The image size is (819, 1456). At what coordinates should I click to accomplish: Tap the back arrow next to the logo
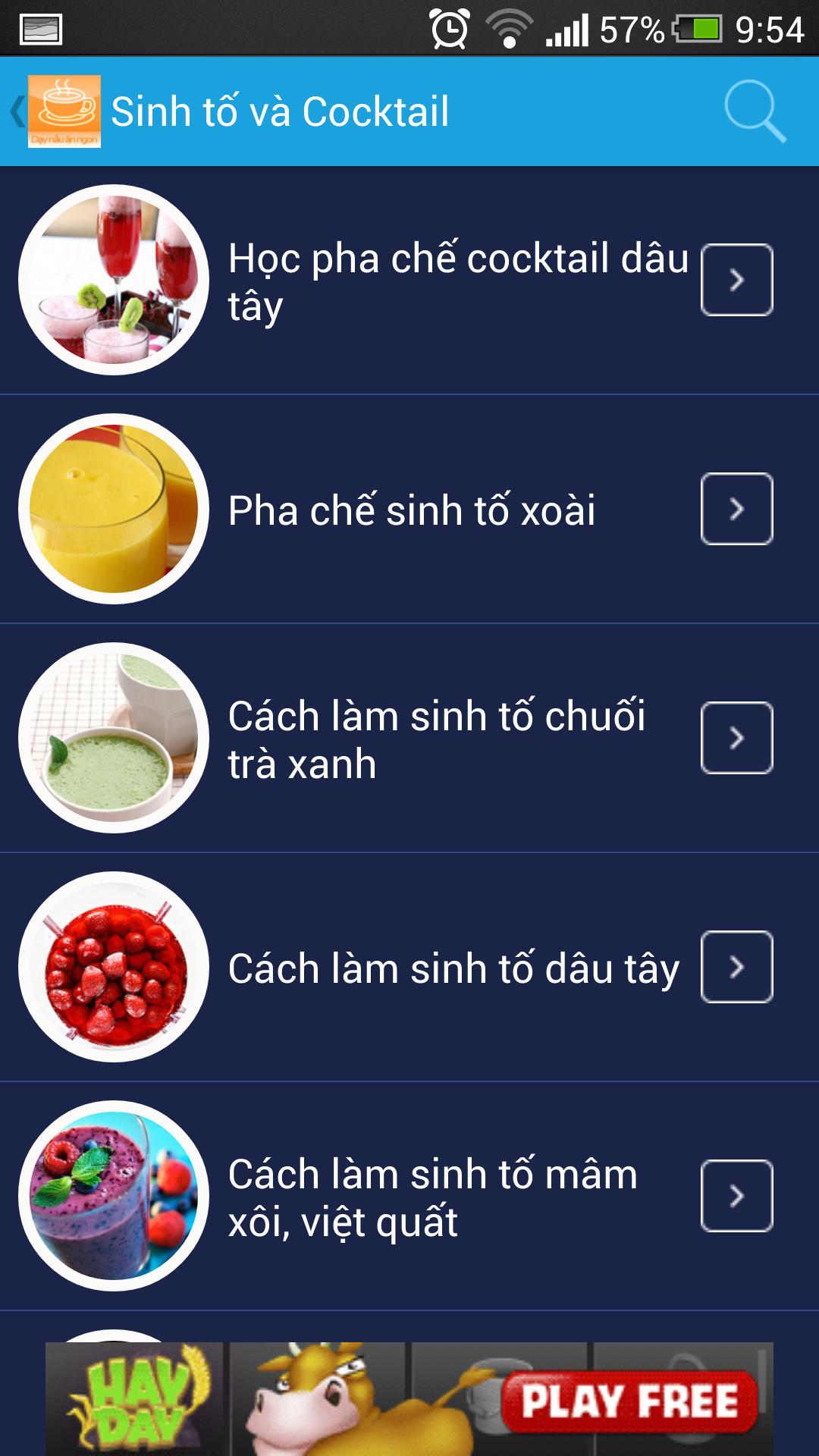[17, 111]
